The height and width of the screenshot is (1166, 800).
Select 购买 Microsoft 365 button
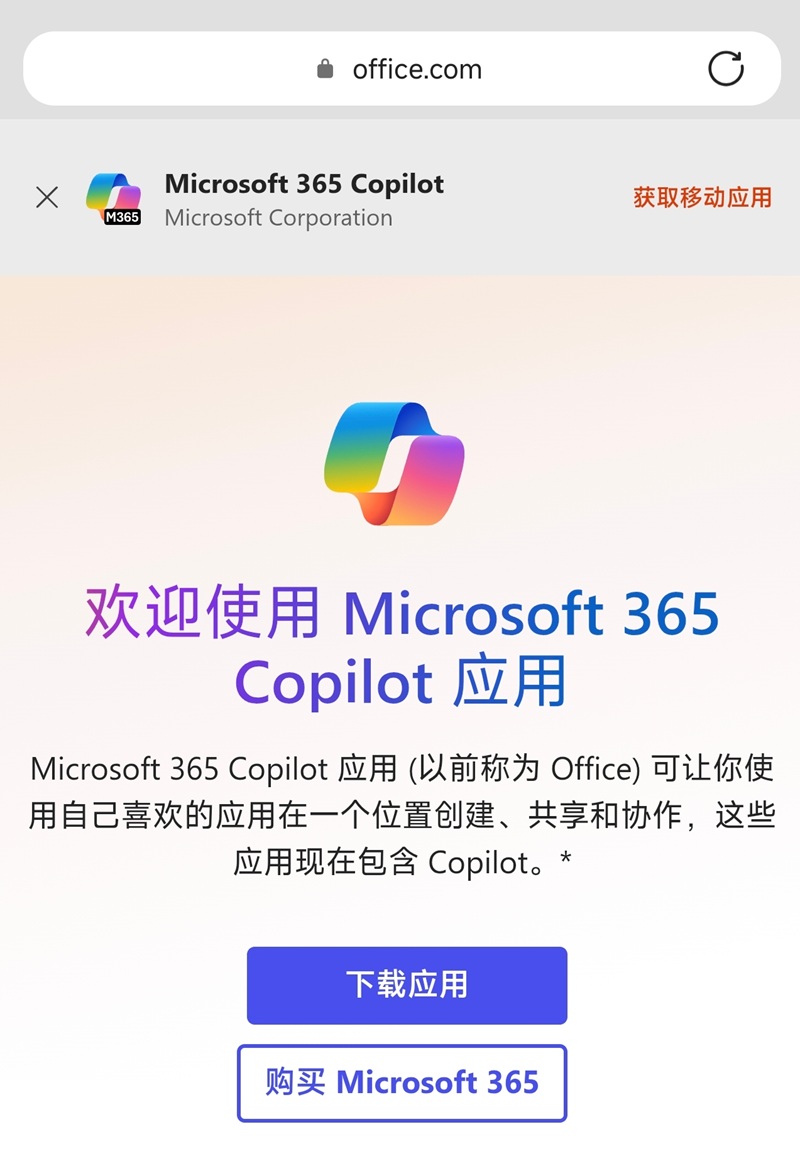click(402, 1083)
